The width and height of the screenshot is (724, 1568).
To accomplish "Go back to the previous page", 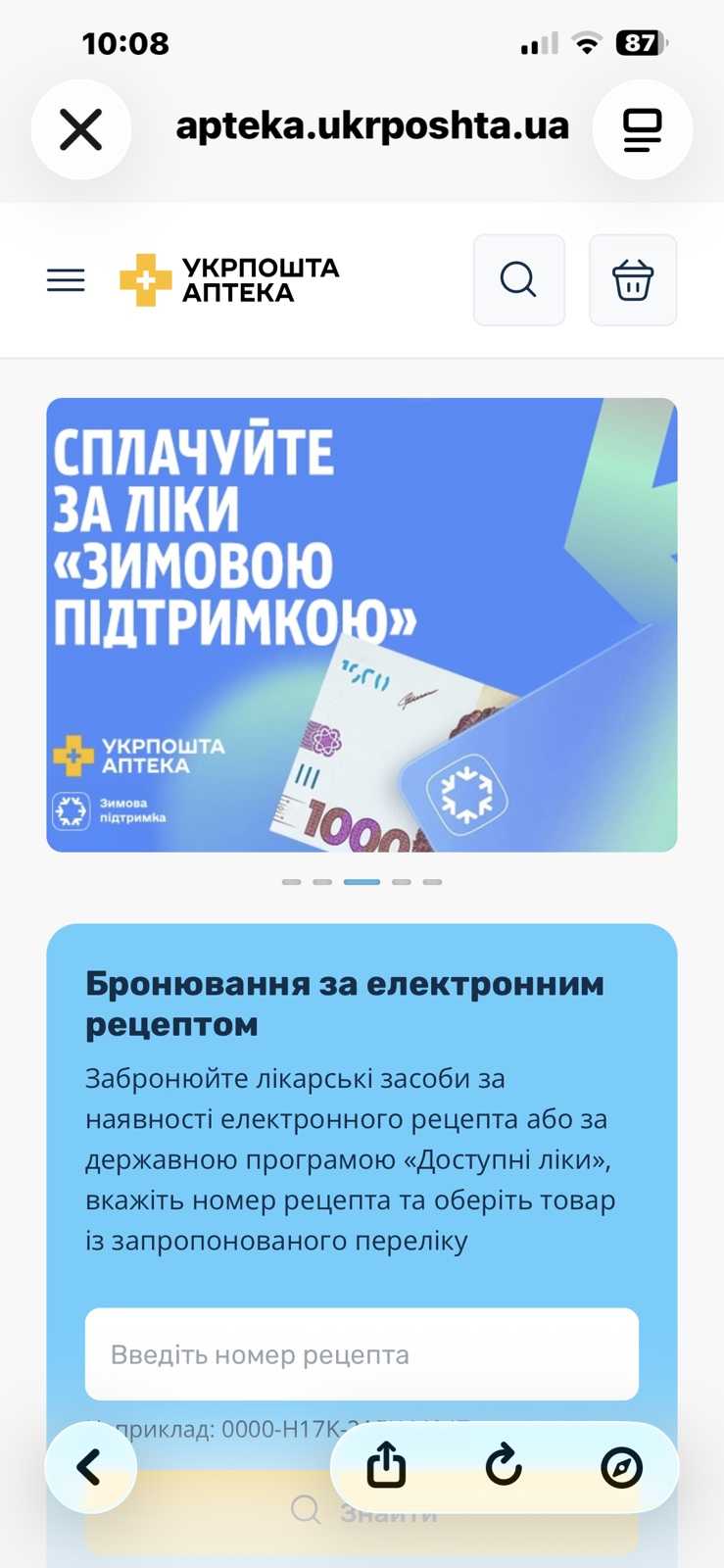I will coord(90,1467).
